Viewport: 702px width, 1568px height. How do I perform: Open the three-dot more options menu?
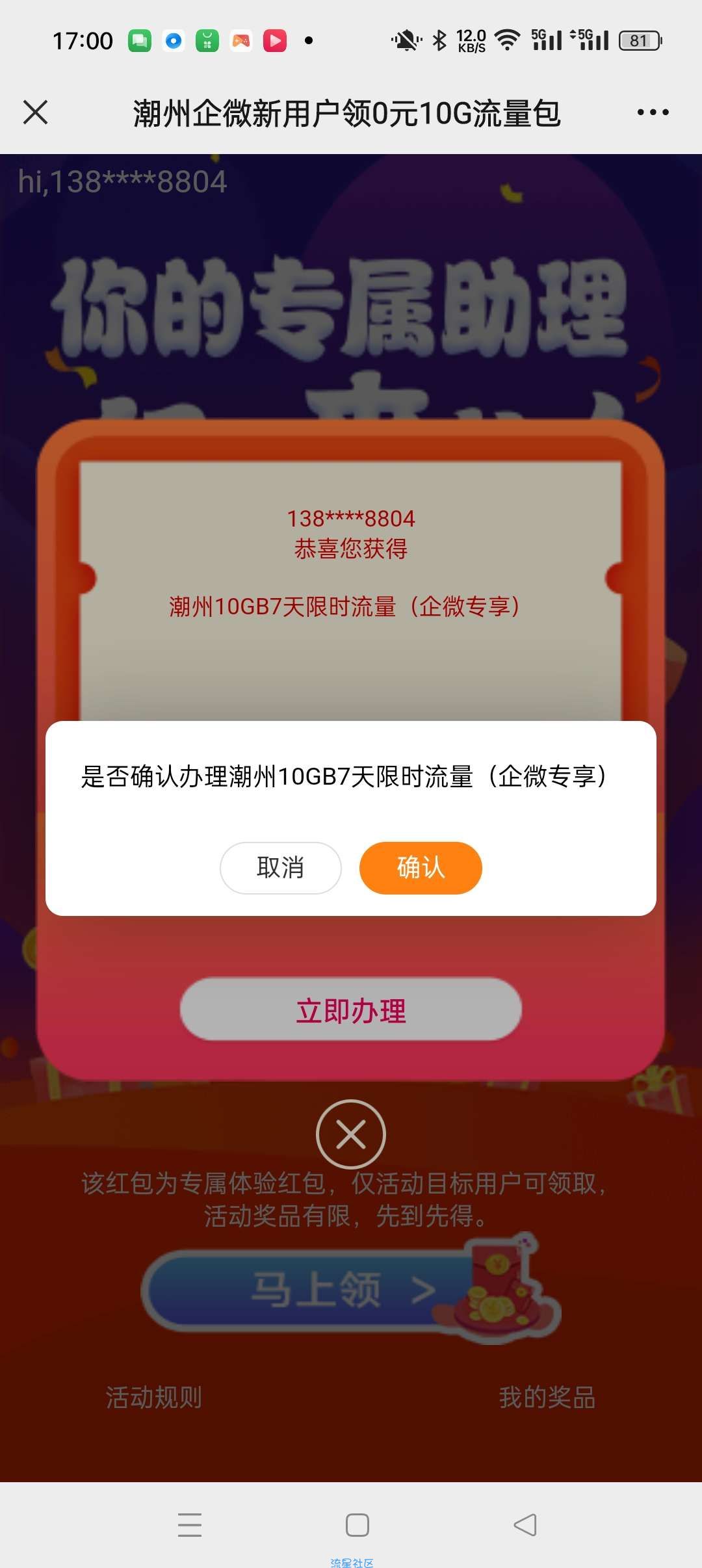pos(653,112)
